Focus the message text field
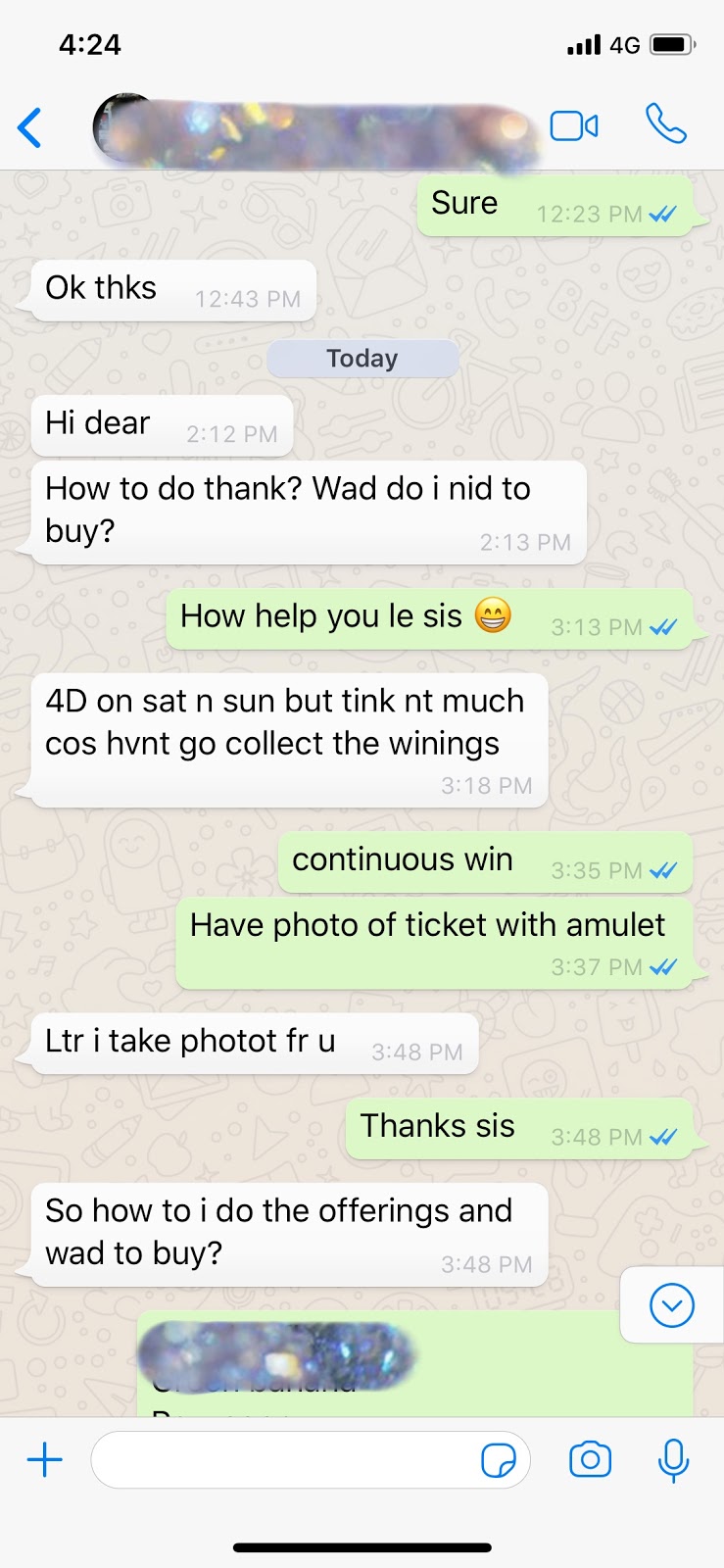This screenshot has width=724, height=1568. [x=284, y=1460]
